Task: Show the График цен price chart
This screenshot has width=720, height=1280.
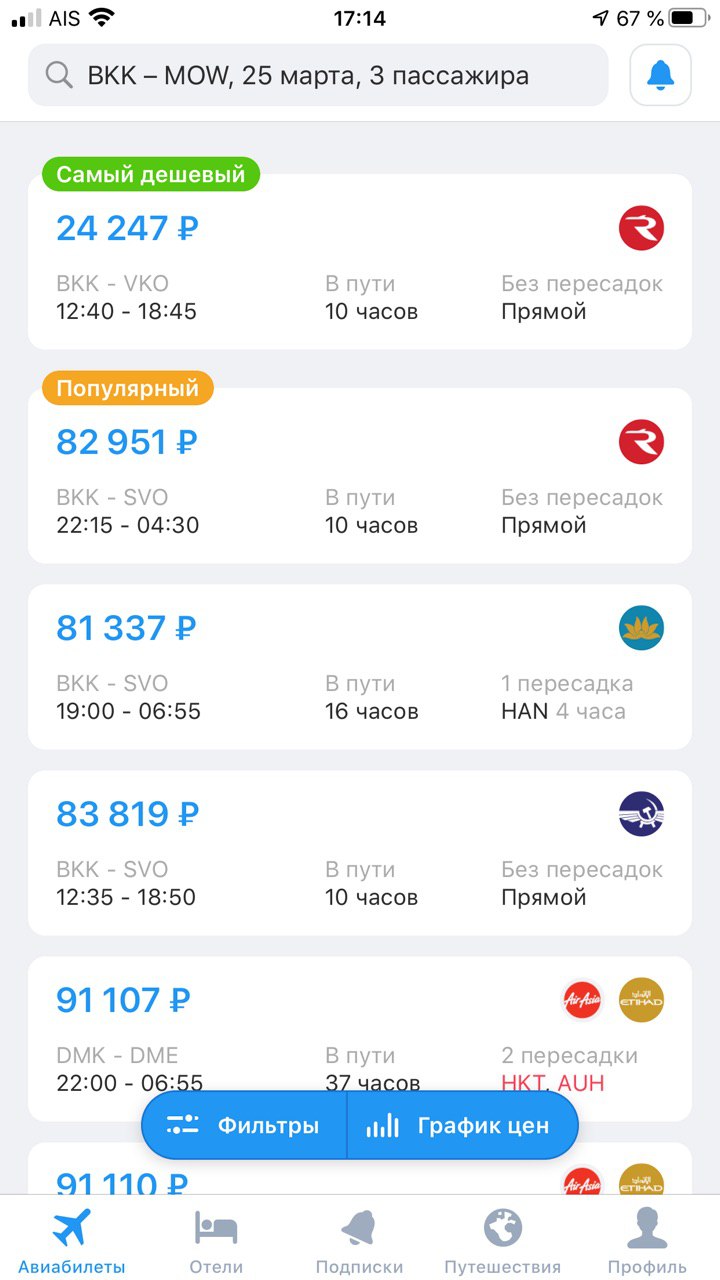Action: click(x=463, y=1125)
